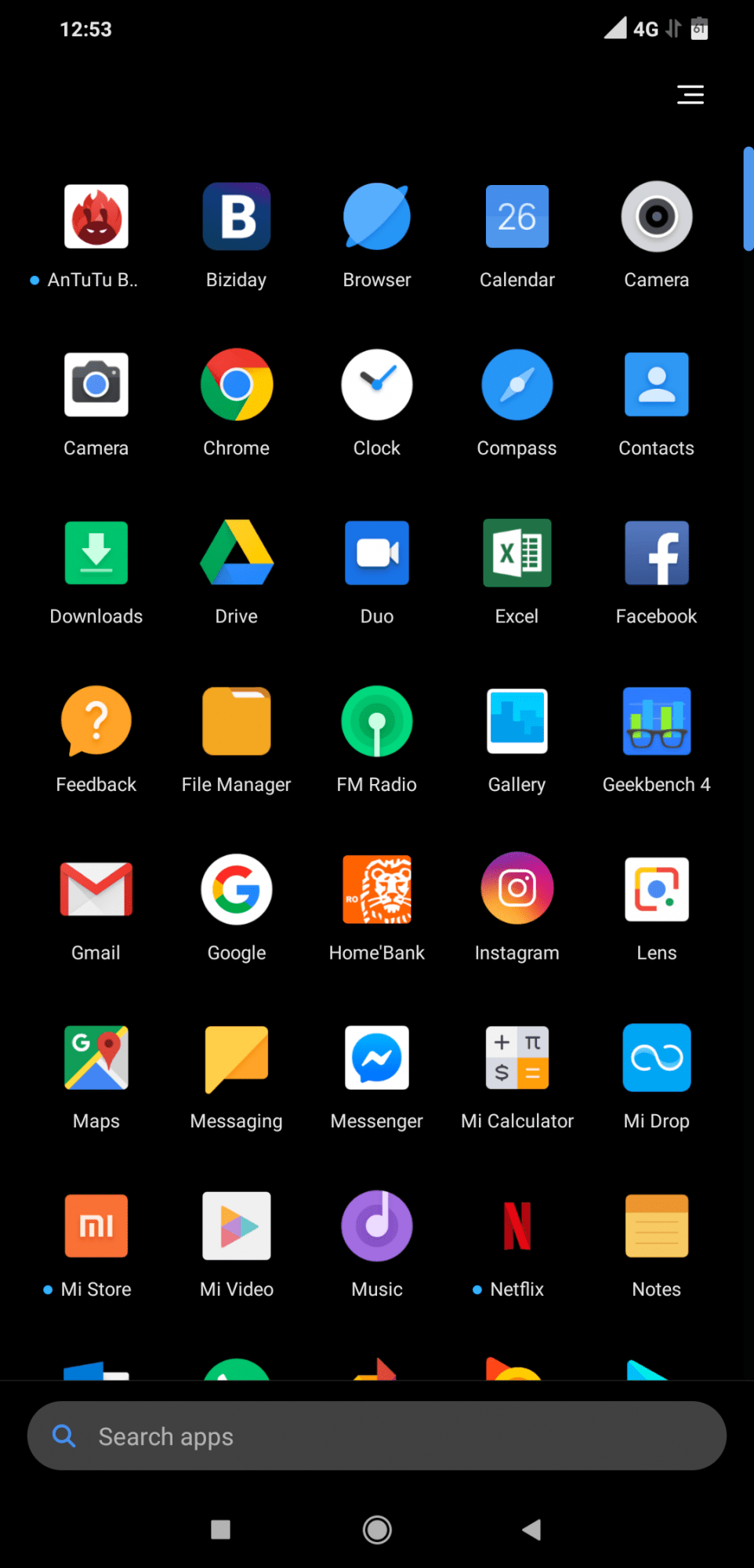The height and width of the screenshot is (1568, 754).
Task: Tap the Search apps field
Action: (x=376, y=1436)
